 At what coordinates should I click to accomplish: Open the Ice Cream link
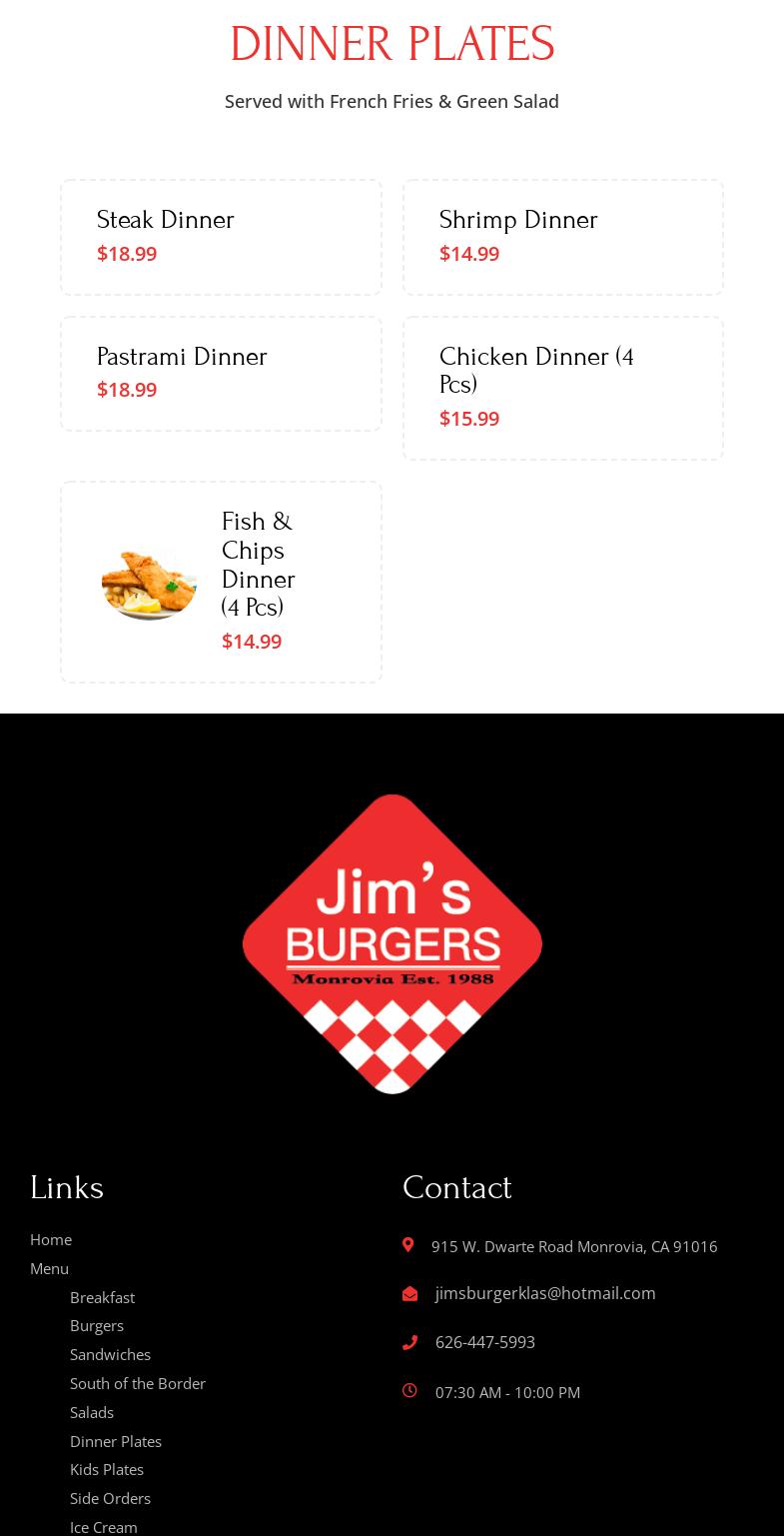point(104,1526)
